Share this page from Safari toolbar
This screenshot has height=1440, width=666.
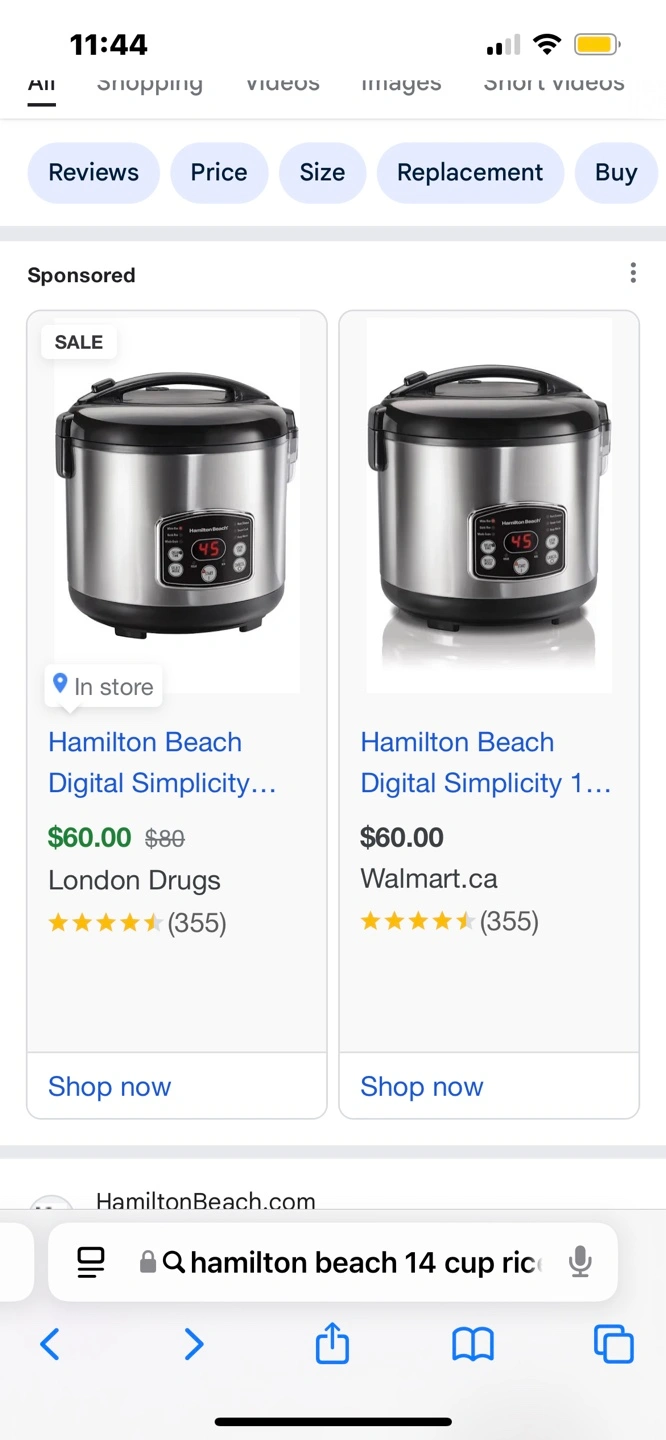click(x=332, y=1344)
